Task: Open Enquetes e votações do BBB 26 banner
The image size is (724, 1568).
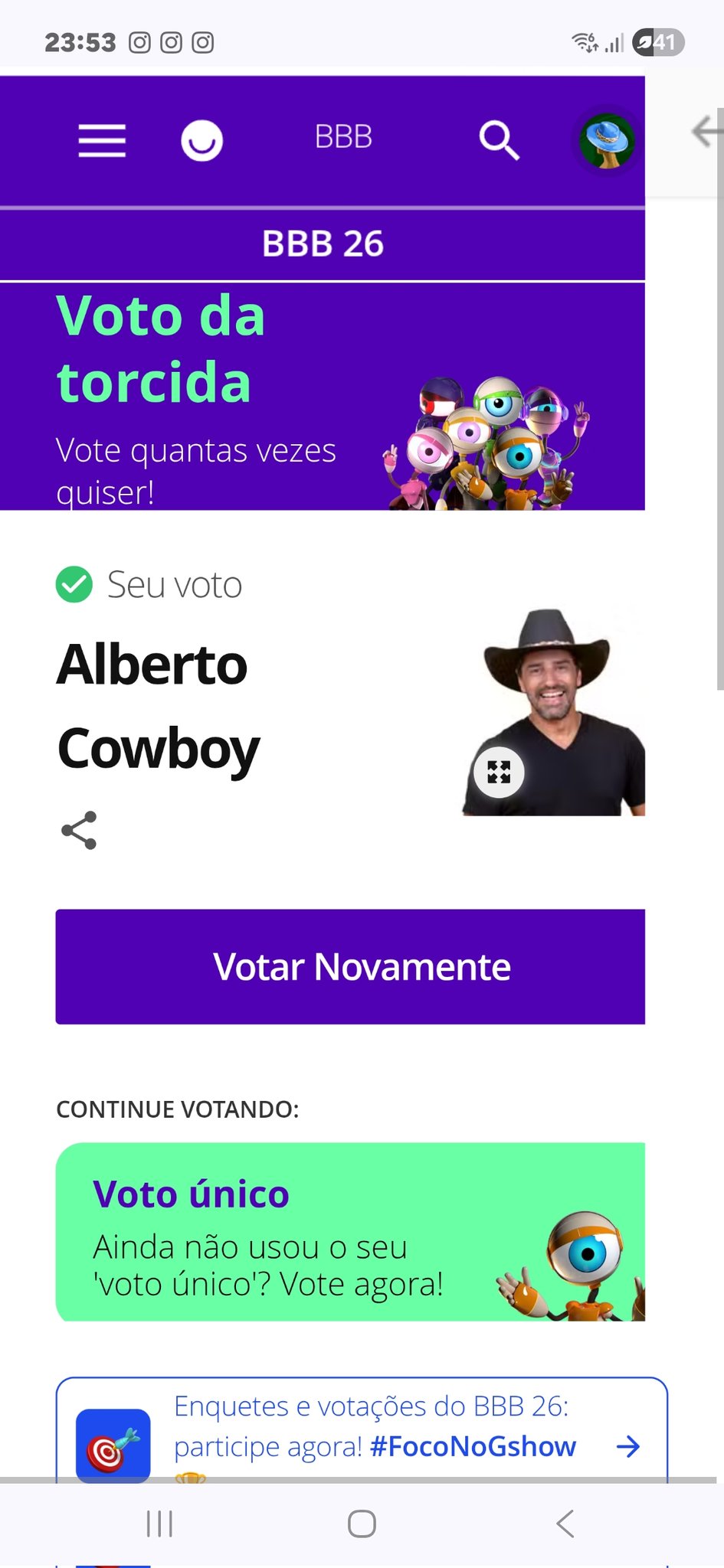Action: 362,1429
